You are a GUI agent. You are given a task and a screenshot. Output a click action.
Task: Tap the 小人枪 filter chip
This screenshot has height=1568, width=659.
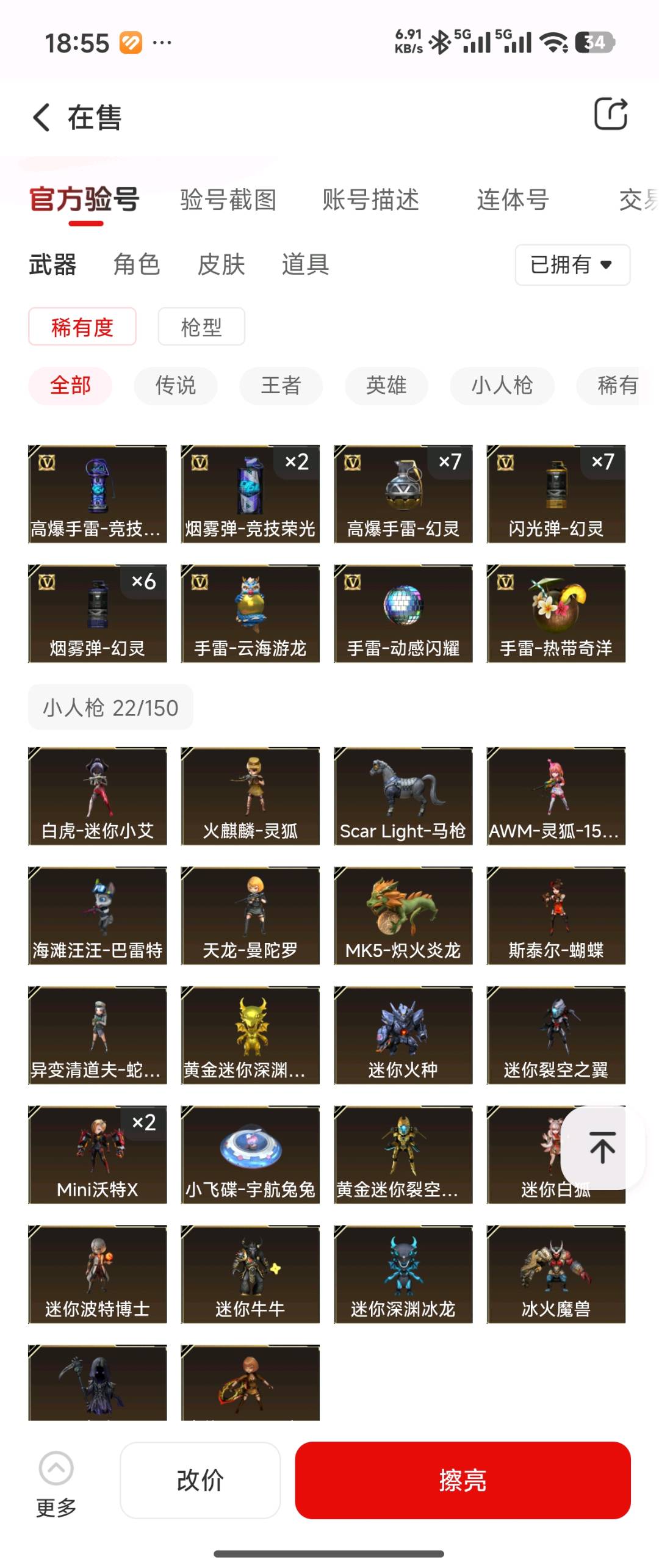pyautogui.click(x=502, y=386)
